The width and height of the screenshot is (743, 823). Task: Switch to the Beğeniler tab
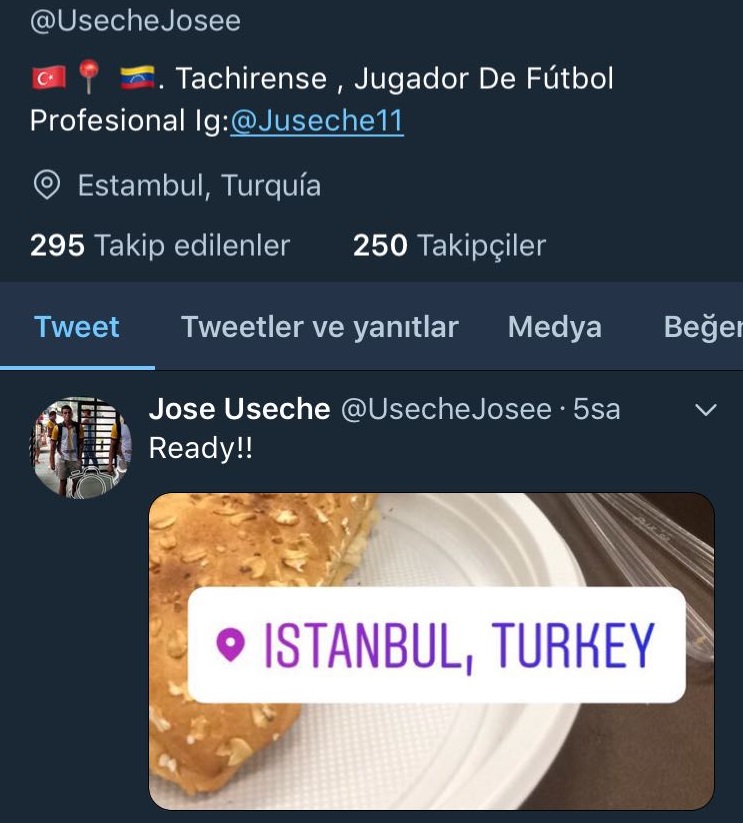click(x=703, y=327)
